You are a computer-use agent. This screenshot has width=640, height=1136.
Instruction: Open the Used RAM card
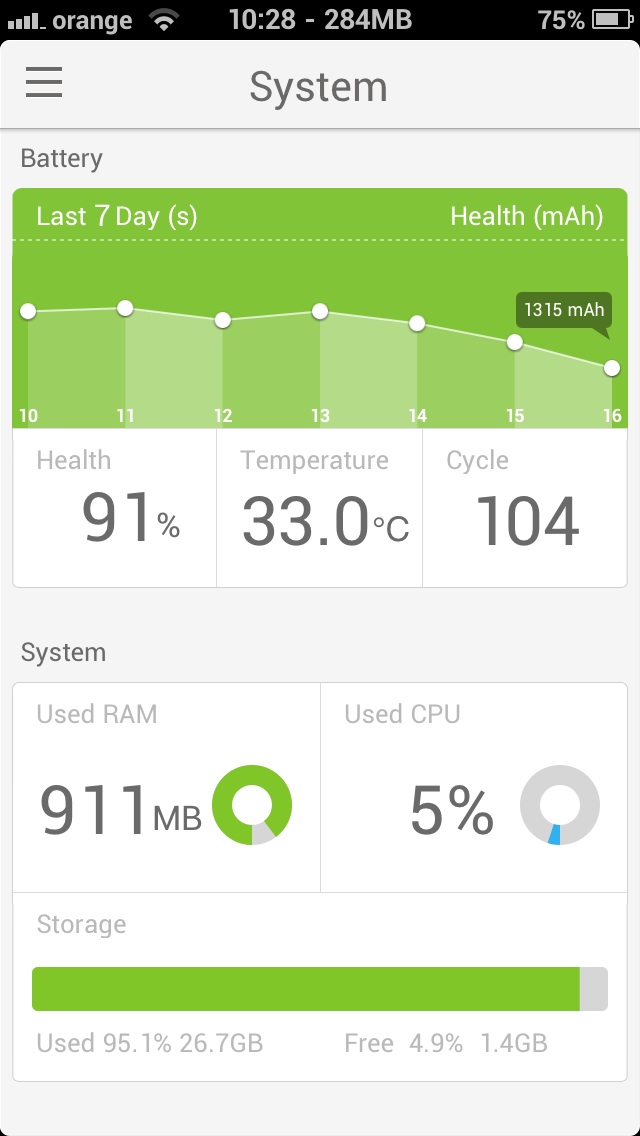pyautogui.click(x=167, y=788)
